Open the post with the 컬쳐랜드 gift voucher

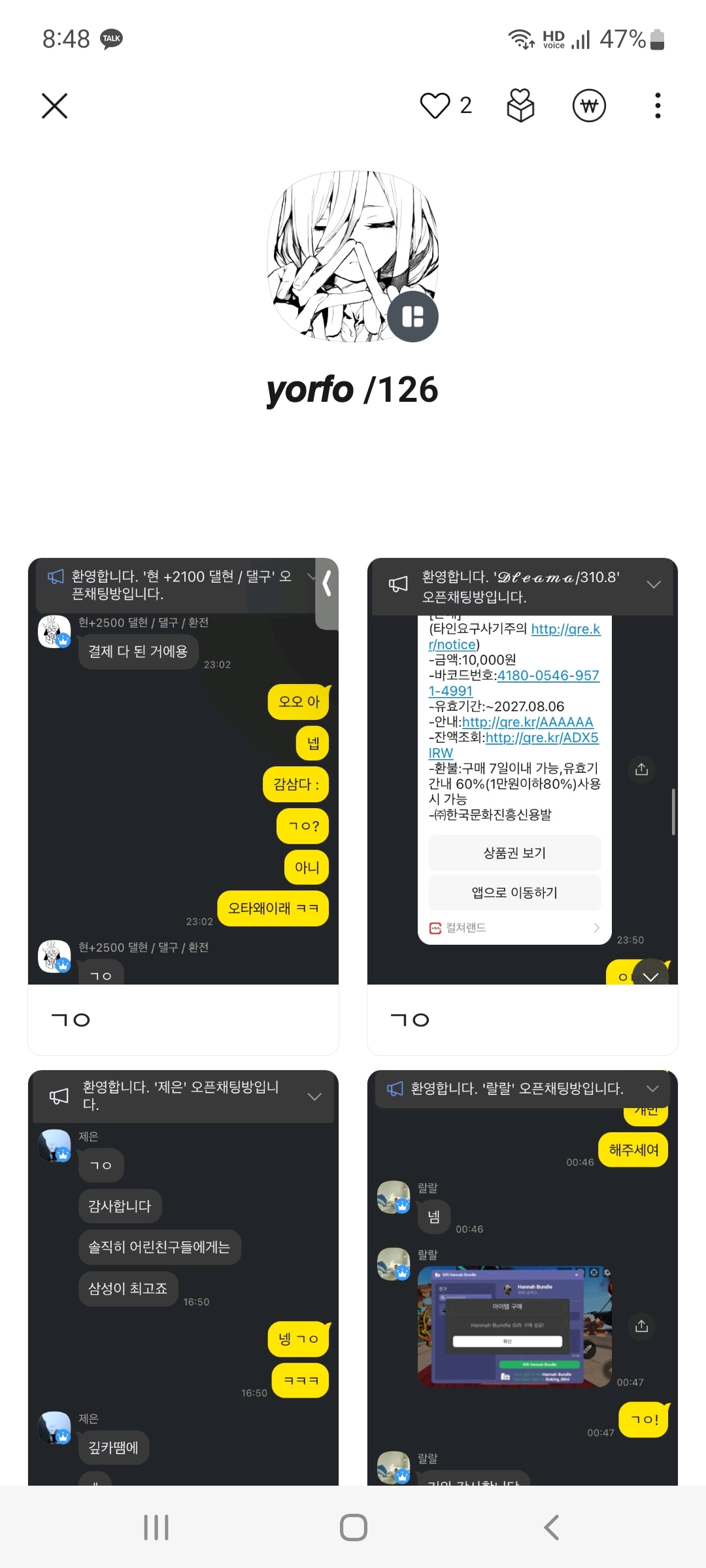point(522,784)
